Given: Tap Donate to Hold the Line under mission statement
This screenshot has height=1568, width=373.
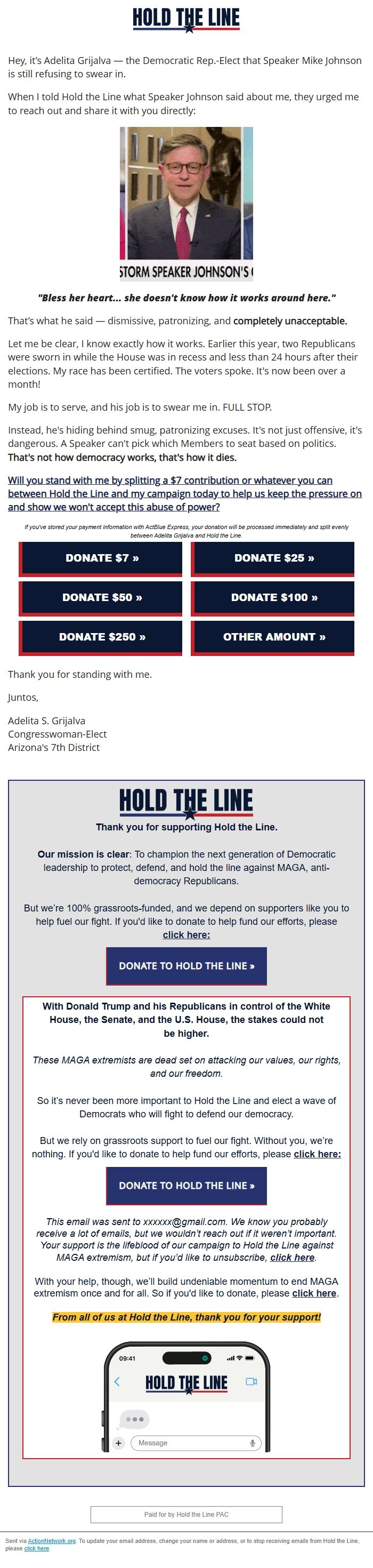Looking at the screenshot, I should pyautogui.click(x=186, y=965).
